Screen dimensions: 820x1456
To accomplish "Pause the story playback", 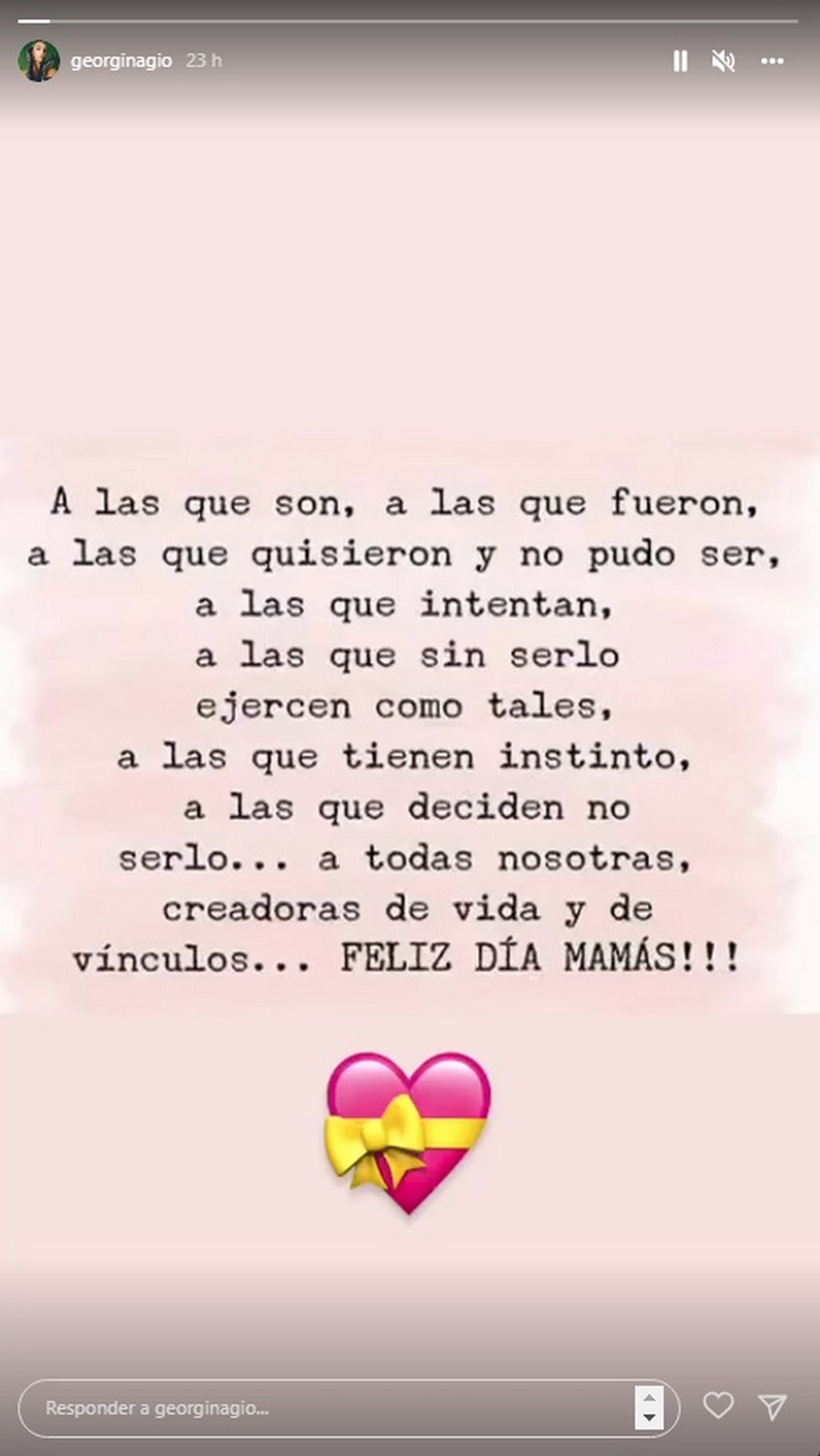I will coord(680,61).
